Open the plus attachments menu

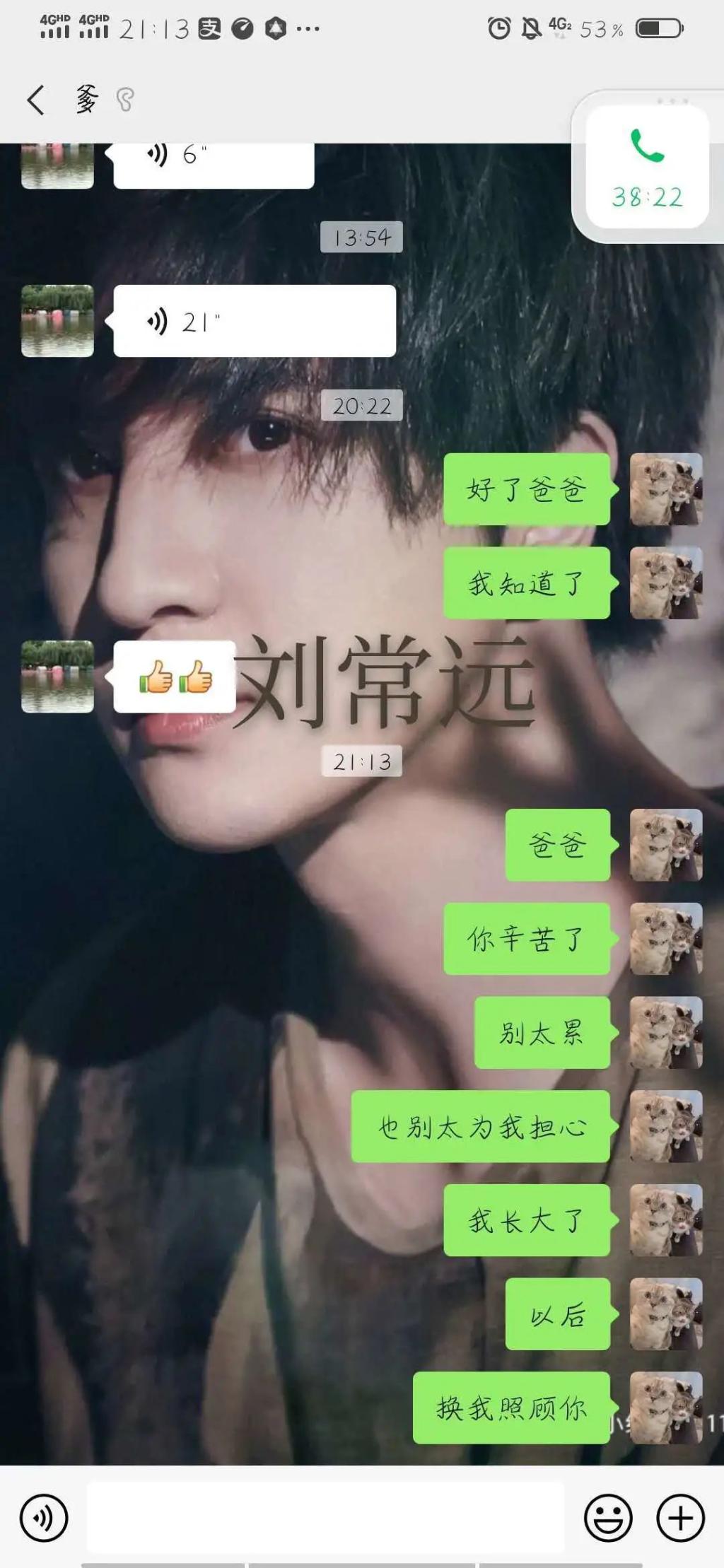680,1517
